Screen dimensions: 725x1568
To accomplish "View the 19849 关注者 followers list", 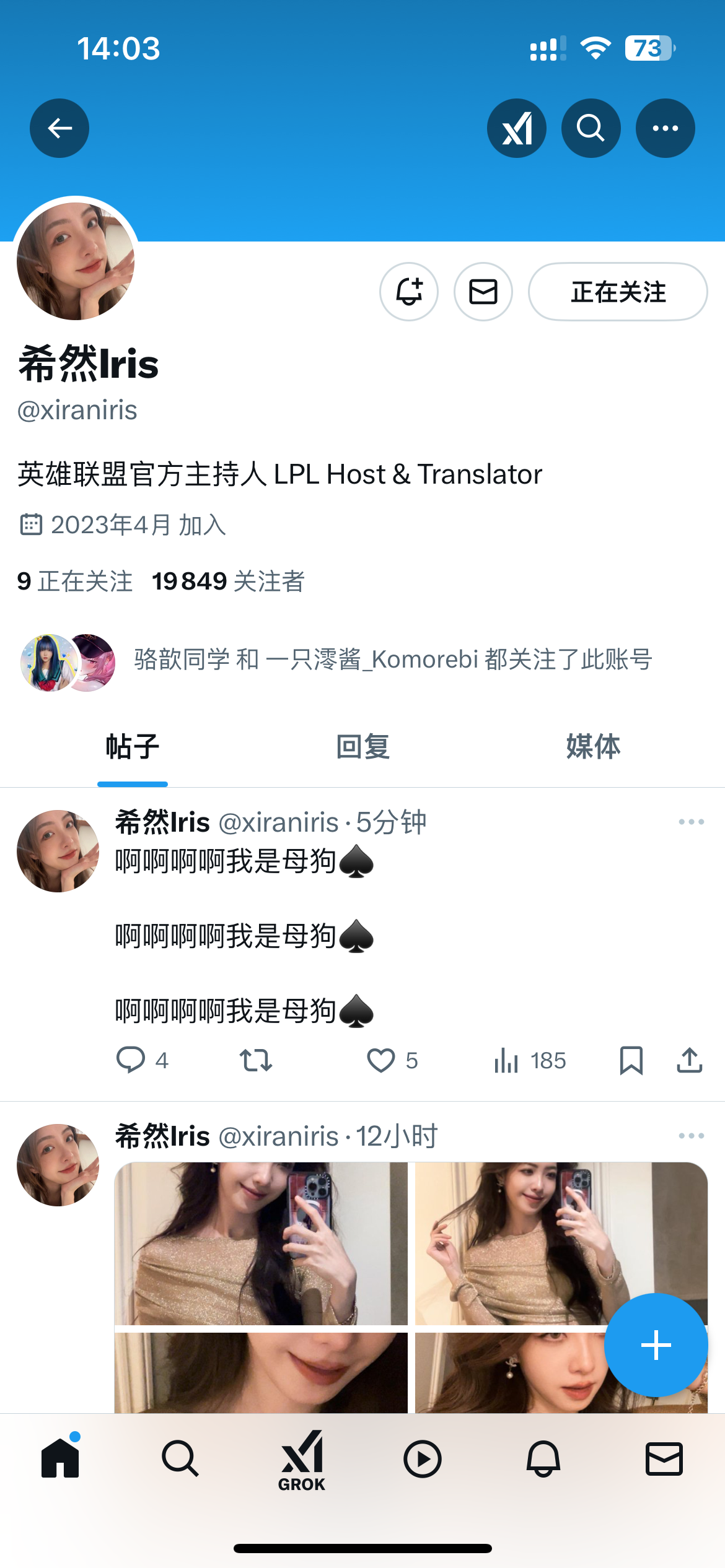I will pos(229,581).
